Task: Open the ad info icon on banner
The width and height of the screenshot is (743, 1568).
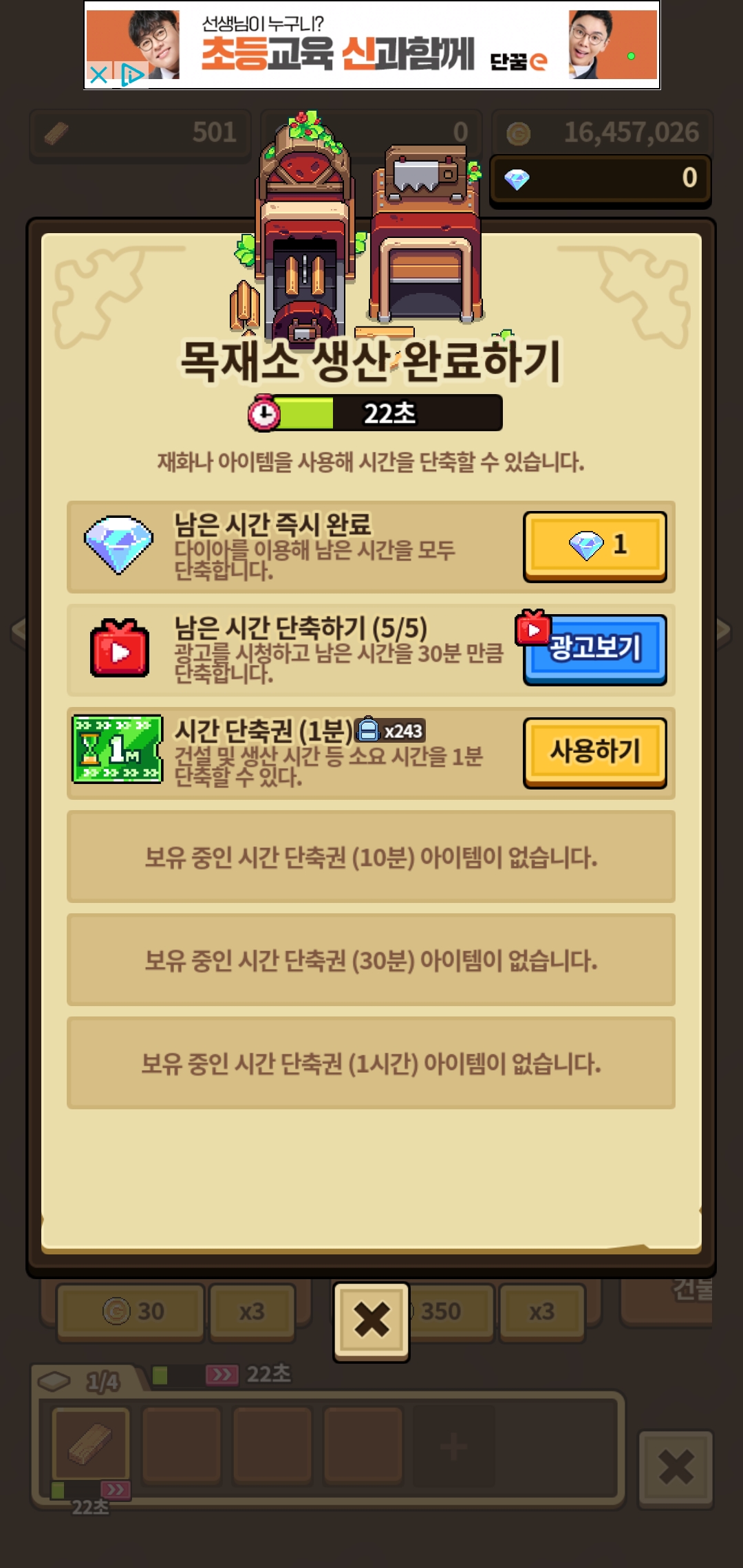Action: (x=131, y=74)
